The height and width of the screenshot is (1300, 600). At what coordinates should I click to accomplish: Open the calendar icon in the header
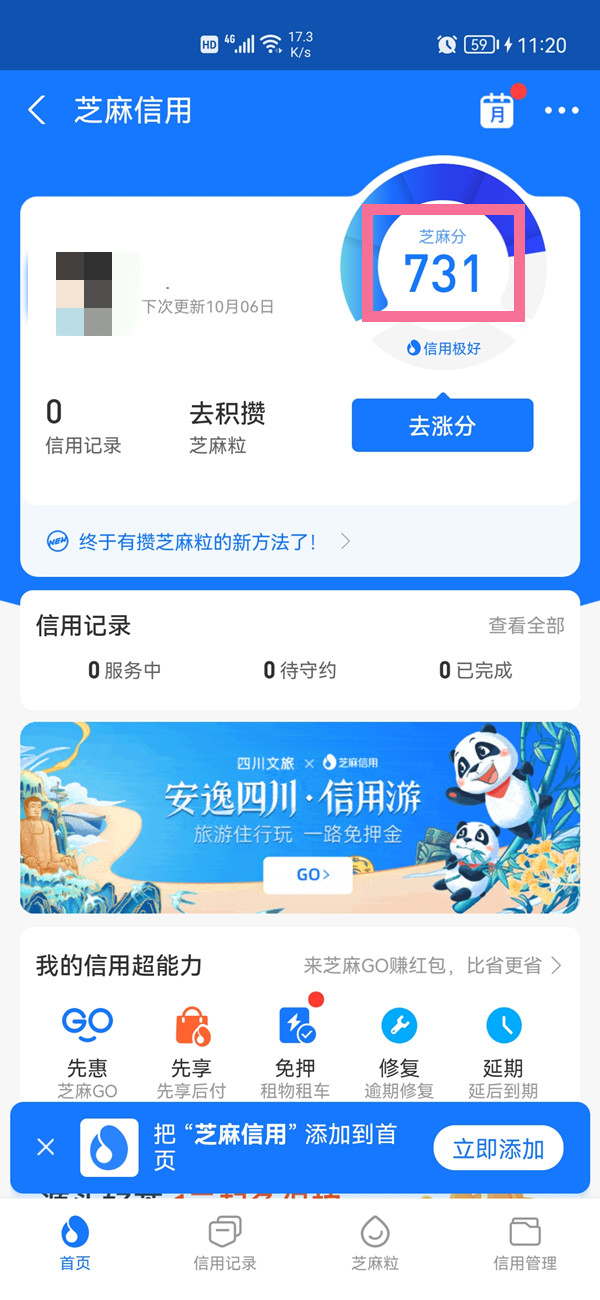pyautogui.click(x=496, y=110)
